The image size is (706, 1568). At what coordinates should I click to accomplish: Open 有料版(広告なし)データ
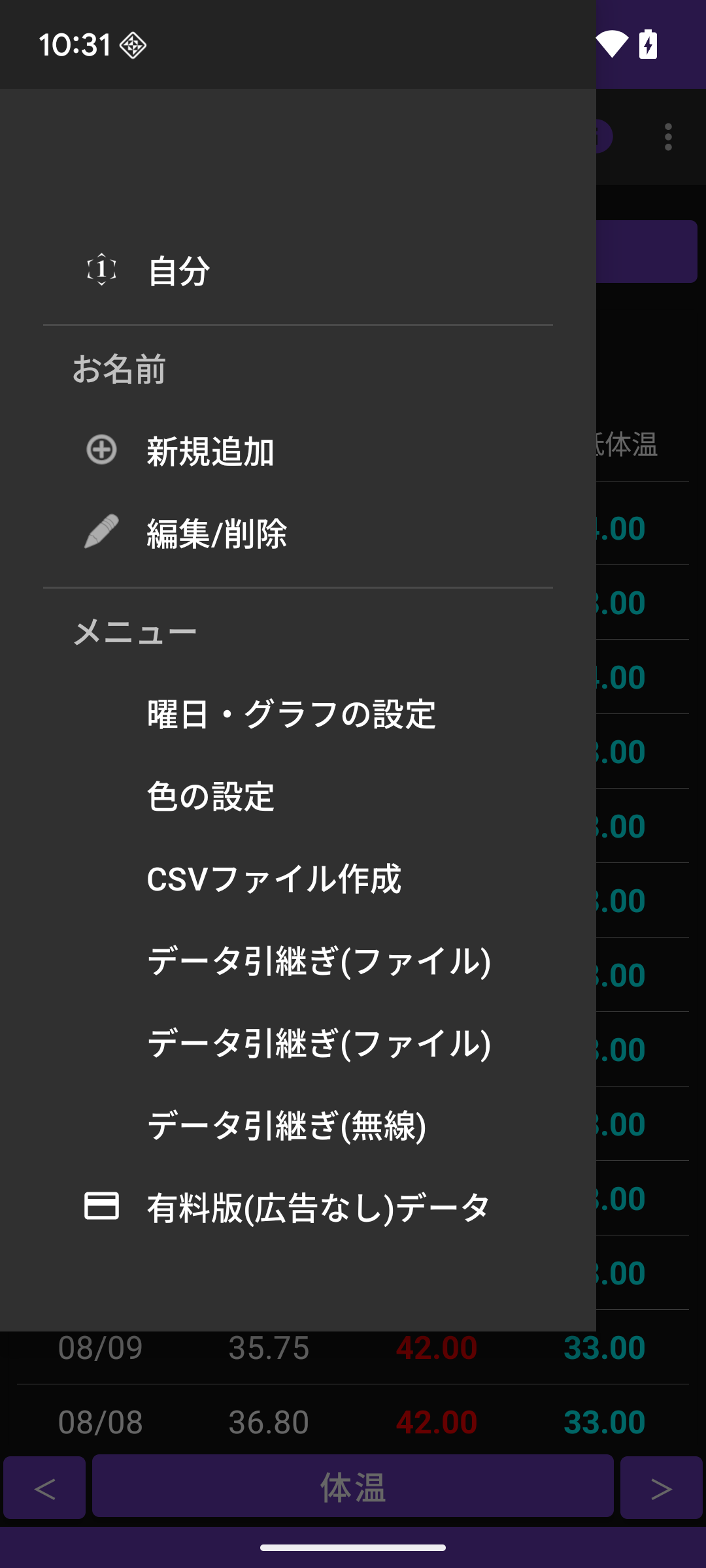318,1207
